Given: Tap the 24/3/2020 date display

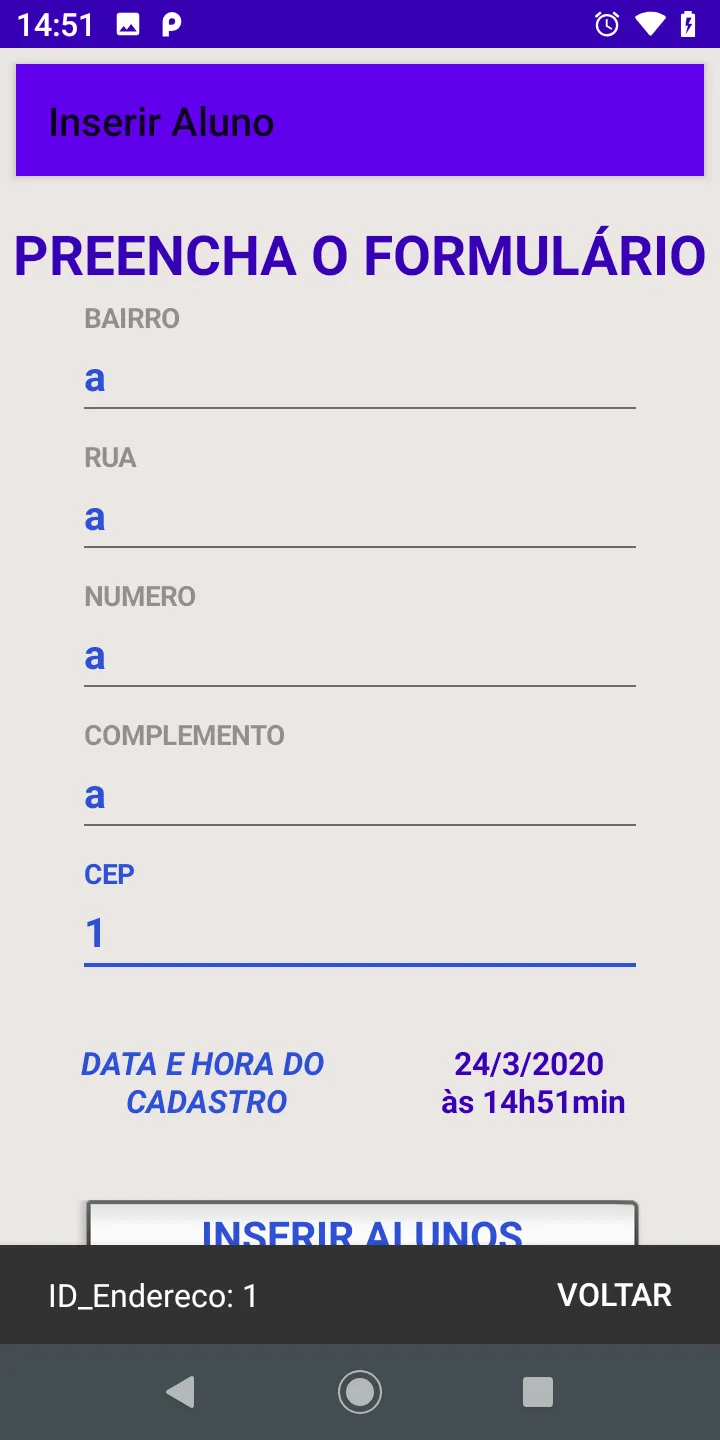Looking at the screenshot, I should coord(528,1064).
